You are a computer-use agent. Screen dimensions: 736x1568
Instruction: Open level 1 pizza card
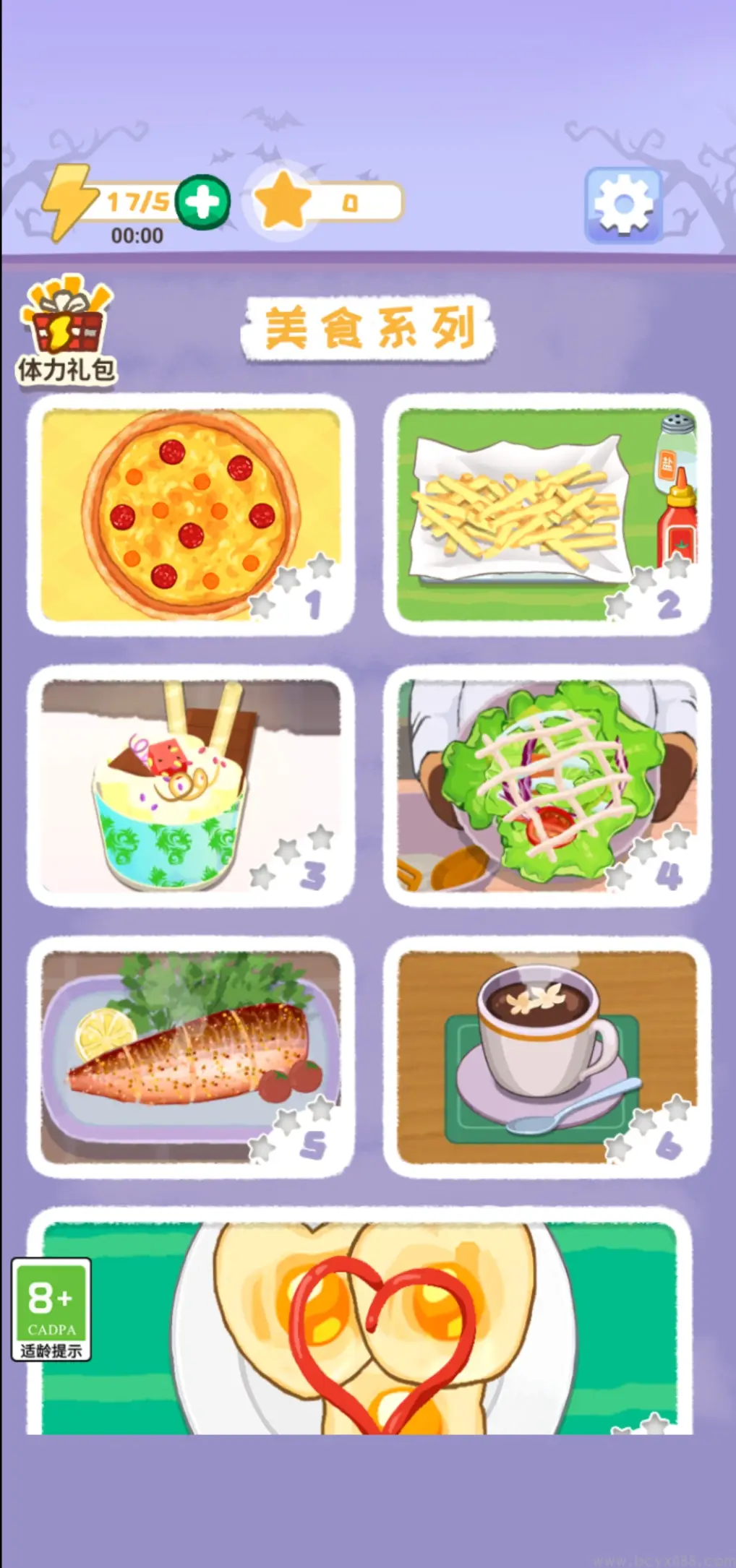pos(191,514)
